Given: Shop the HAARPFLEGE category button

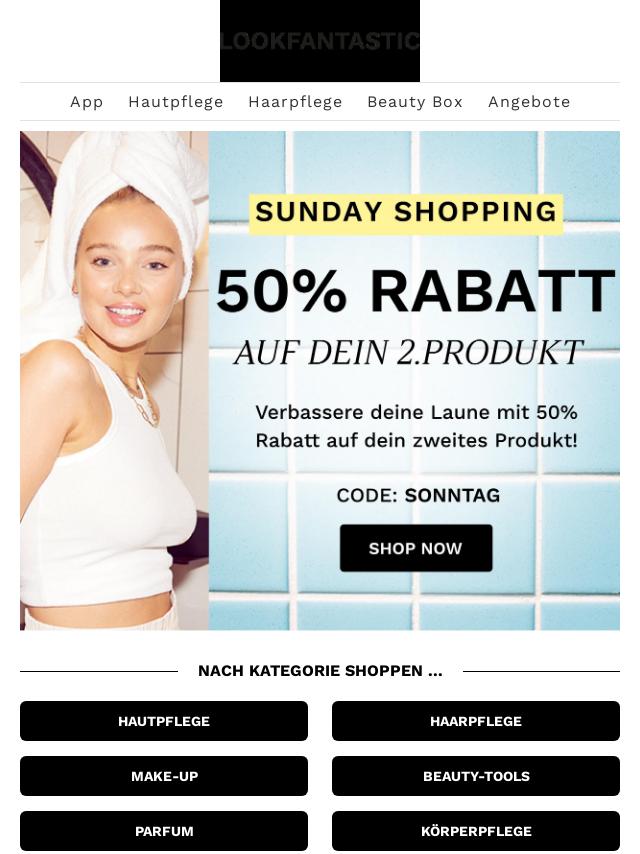Looking at the screenshot, I should (476, 721).
